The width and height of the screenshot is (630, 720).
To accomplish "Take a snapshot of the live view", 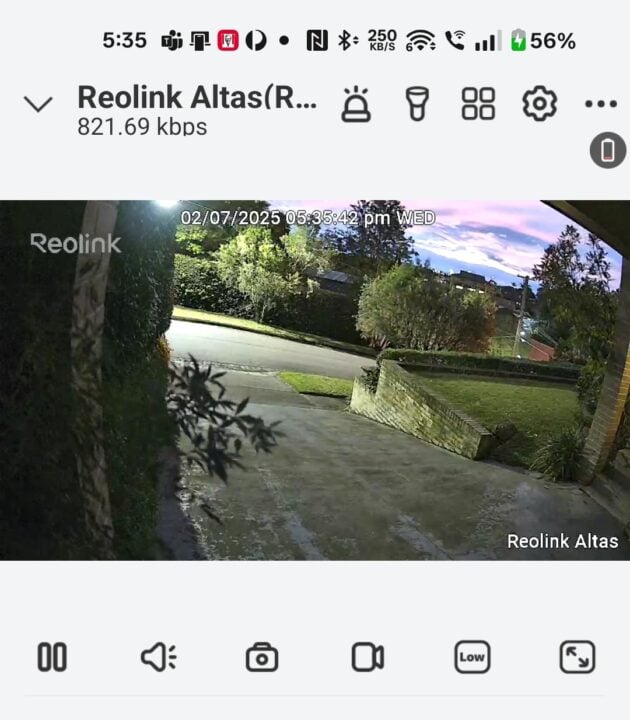I will tap(262, 657).
